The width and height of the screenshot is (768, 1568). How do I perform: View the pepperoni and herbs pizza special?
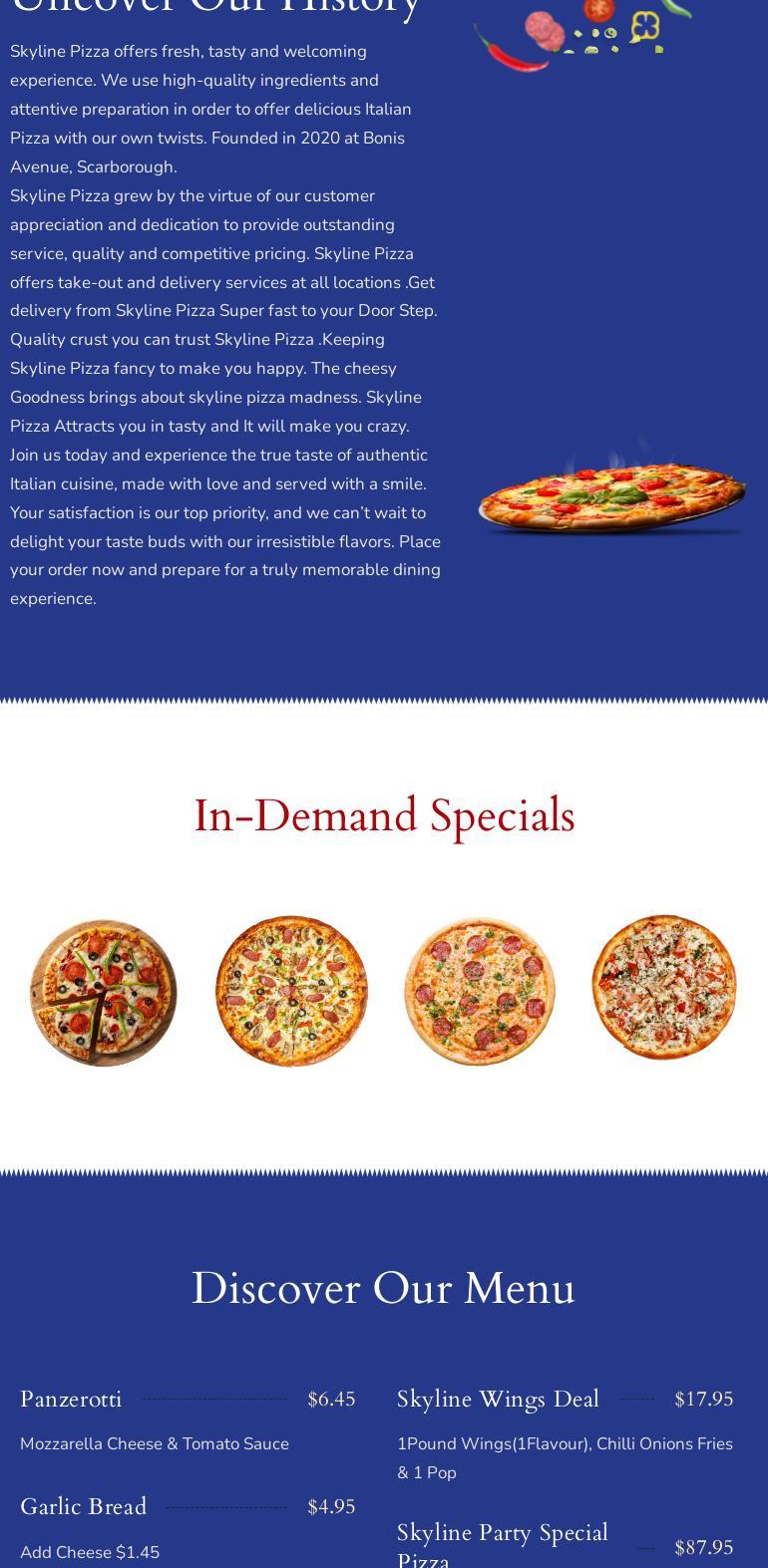pos(479,991)
